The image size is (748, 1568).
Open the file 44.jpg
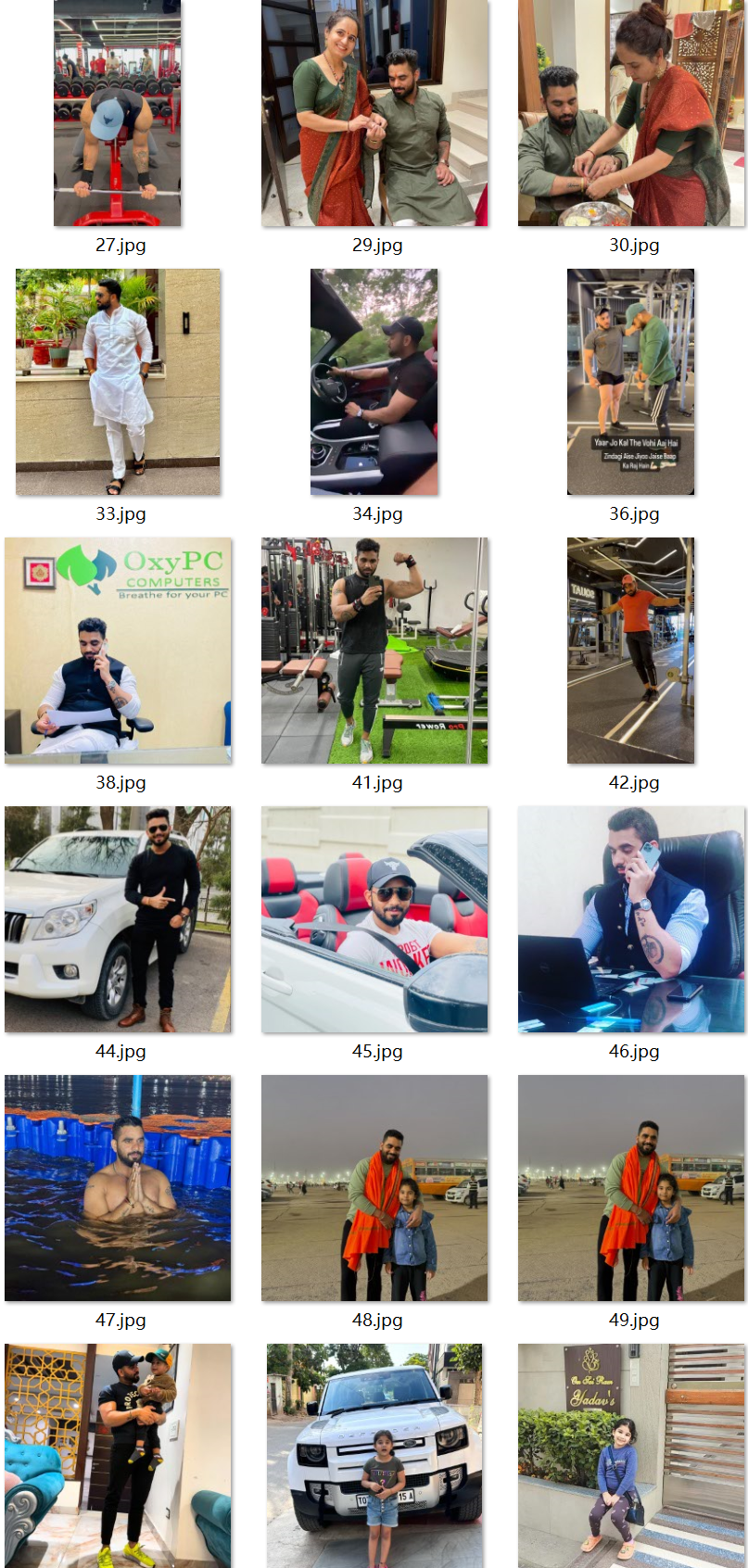tap(118, 919)
